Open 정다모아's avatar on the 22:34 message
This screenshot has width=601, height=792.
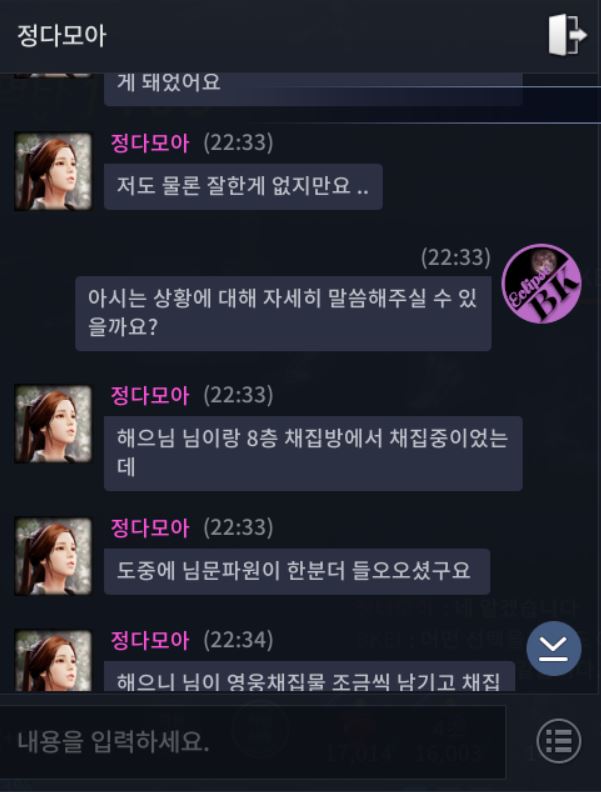(x=53, y=660)
